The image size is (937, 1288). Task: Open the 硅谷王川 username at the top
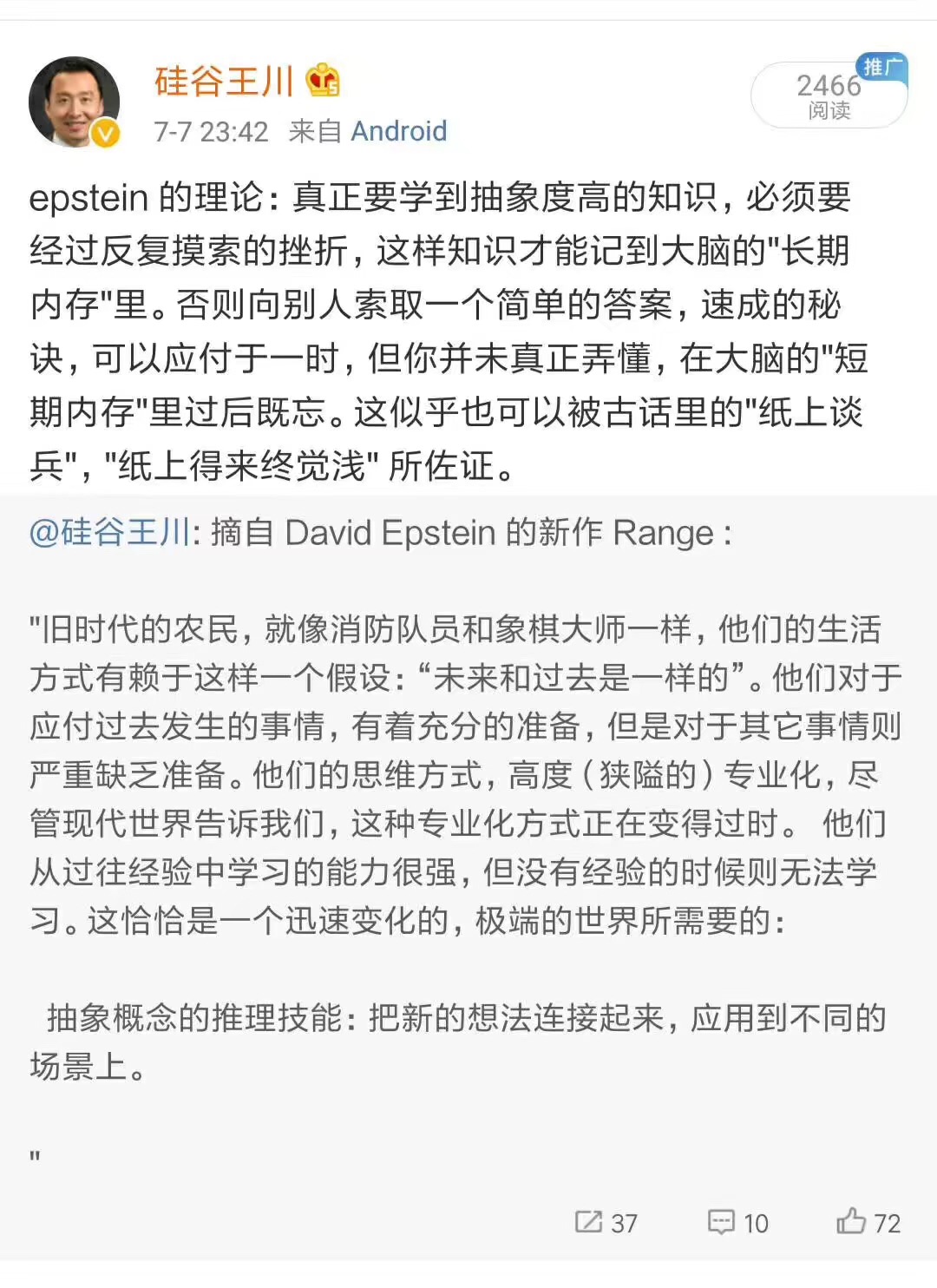tap(225, 82)
